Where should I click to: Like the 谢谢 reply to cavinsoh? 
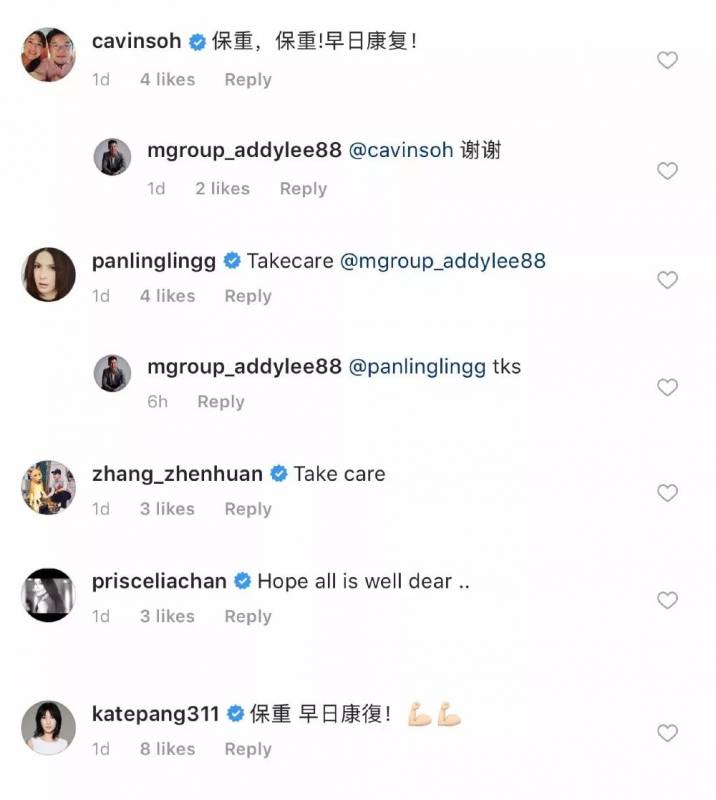coord(667,171)
